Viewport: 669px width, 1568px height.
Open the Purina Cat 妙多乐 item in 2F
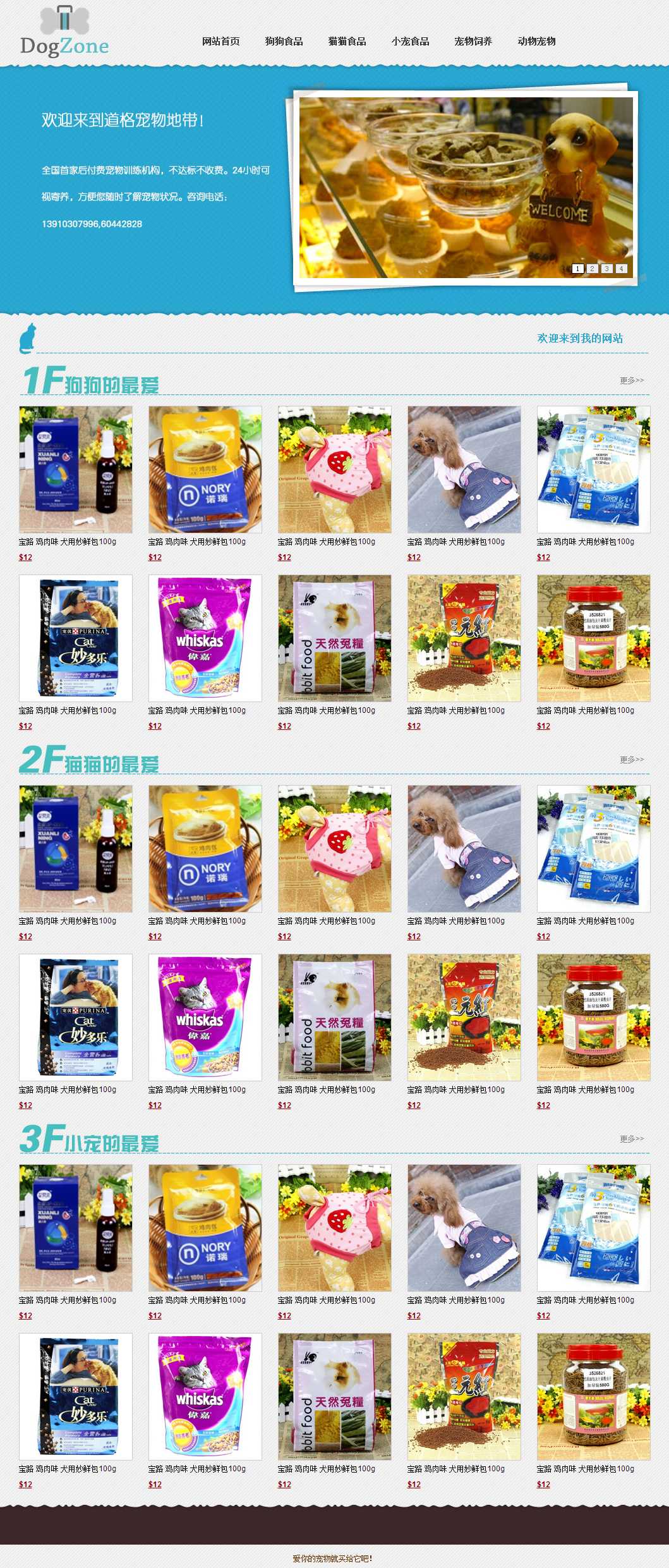coord(75,1017)
